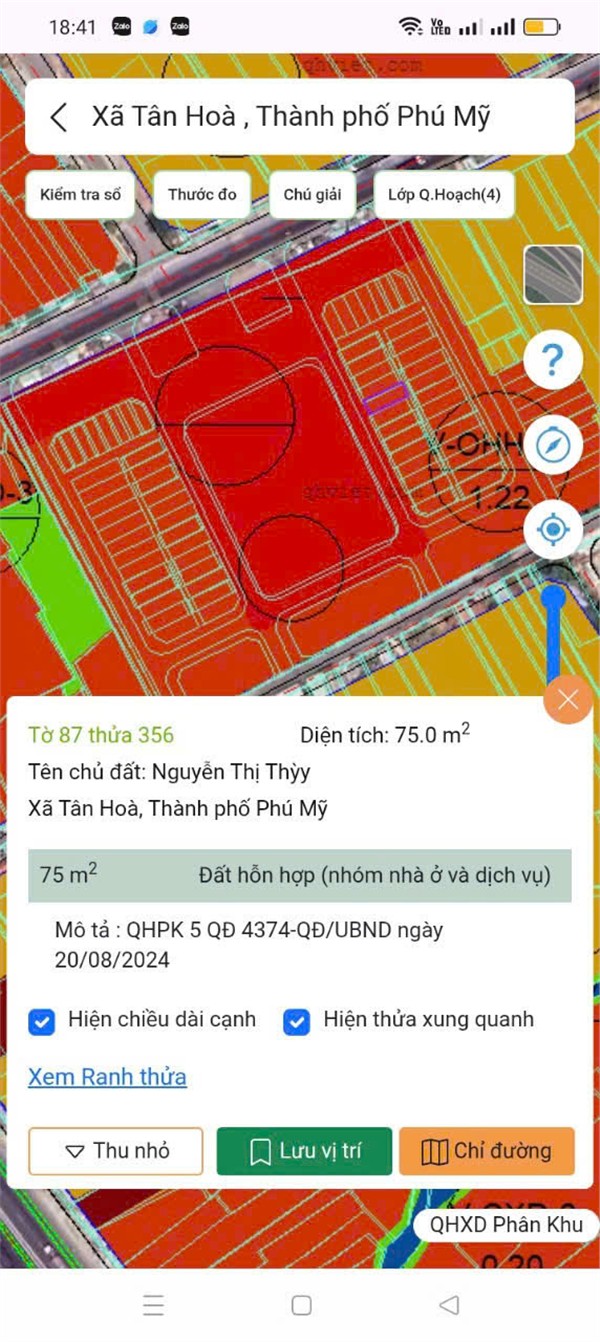Open the question mark help button
Viewport: 600px width, 1342px height.
click(x=553, y=361)
